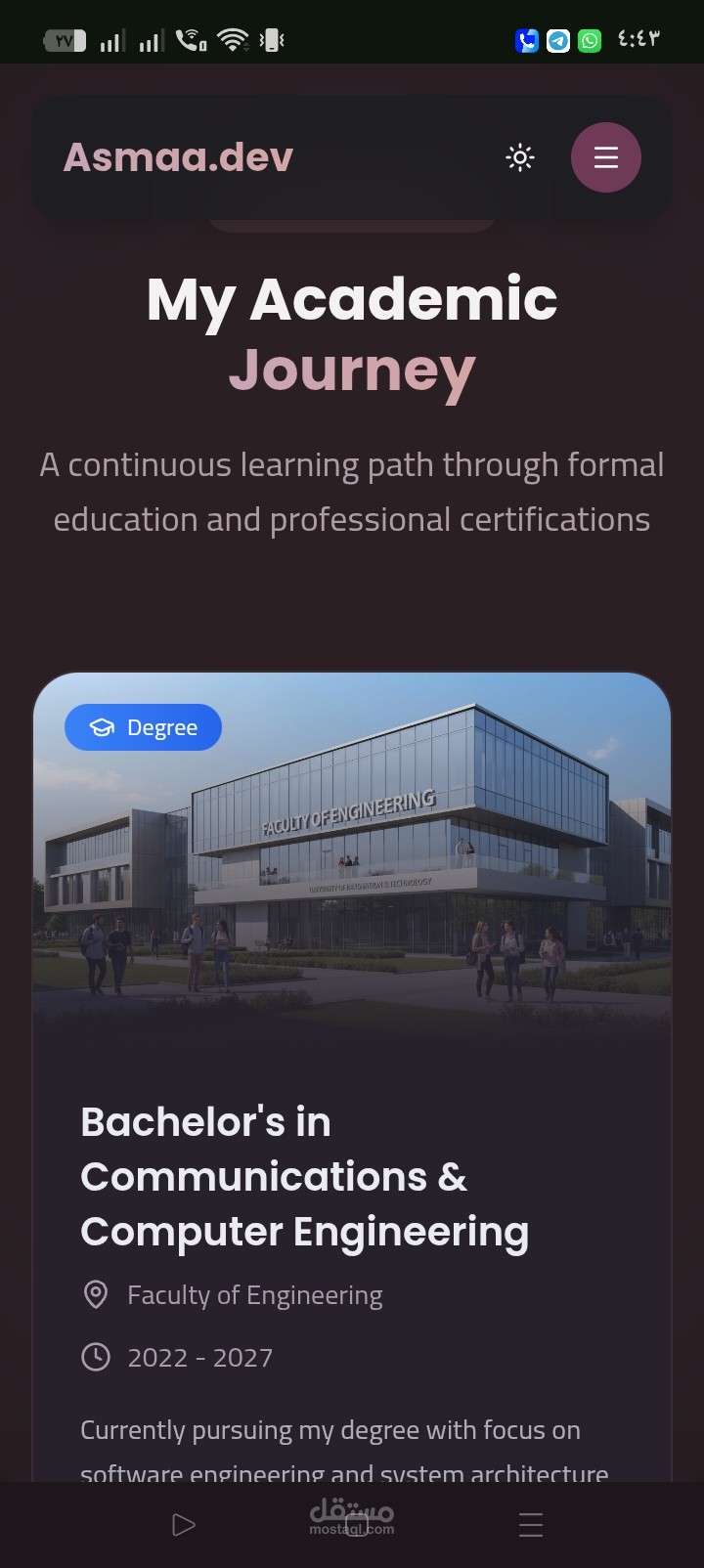Open the Bachelor's in Communications & Computer Engineering card
This screenshot has width=704, height=1568.
tap(304, 1177)
